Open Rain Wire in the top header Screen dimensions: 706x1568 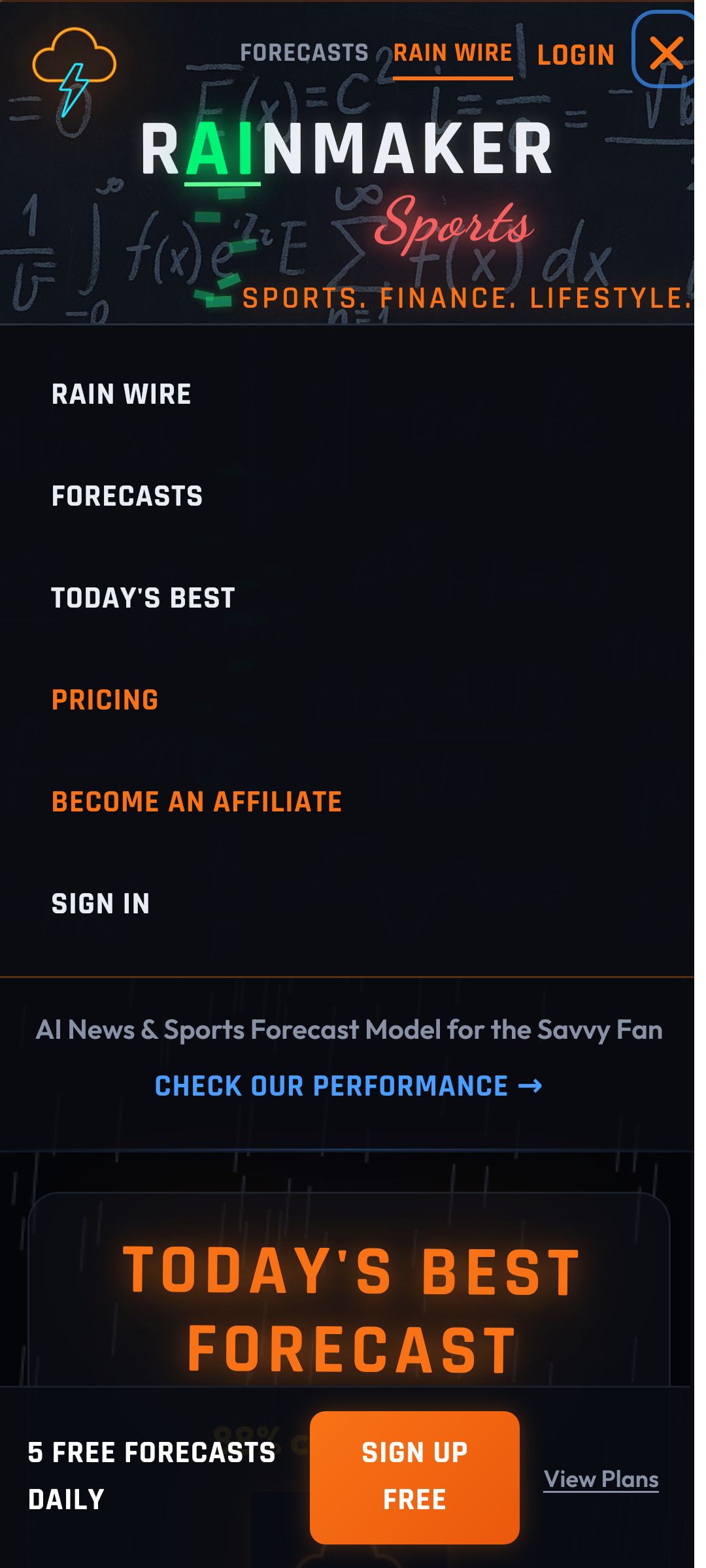coord(452,53)
